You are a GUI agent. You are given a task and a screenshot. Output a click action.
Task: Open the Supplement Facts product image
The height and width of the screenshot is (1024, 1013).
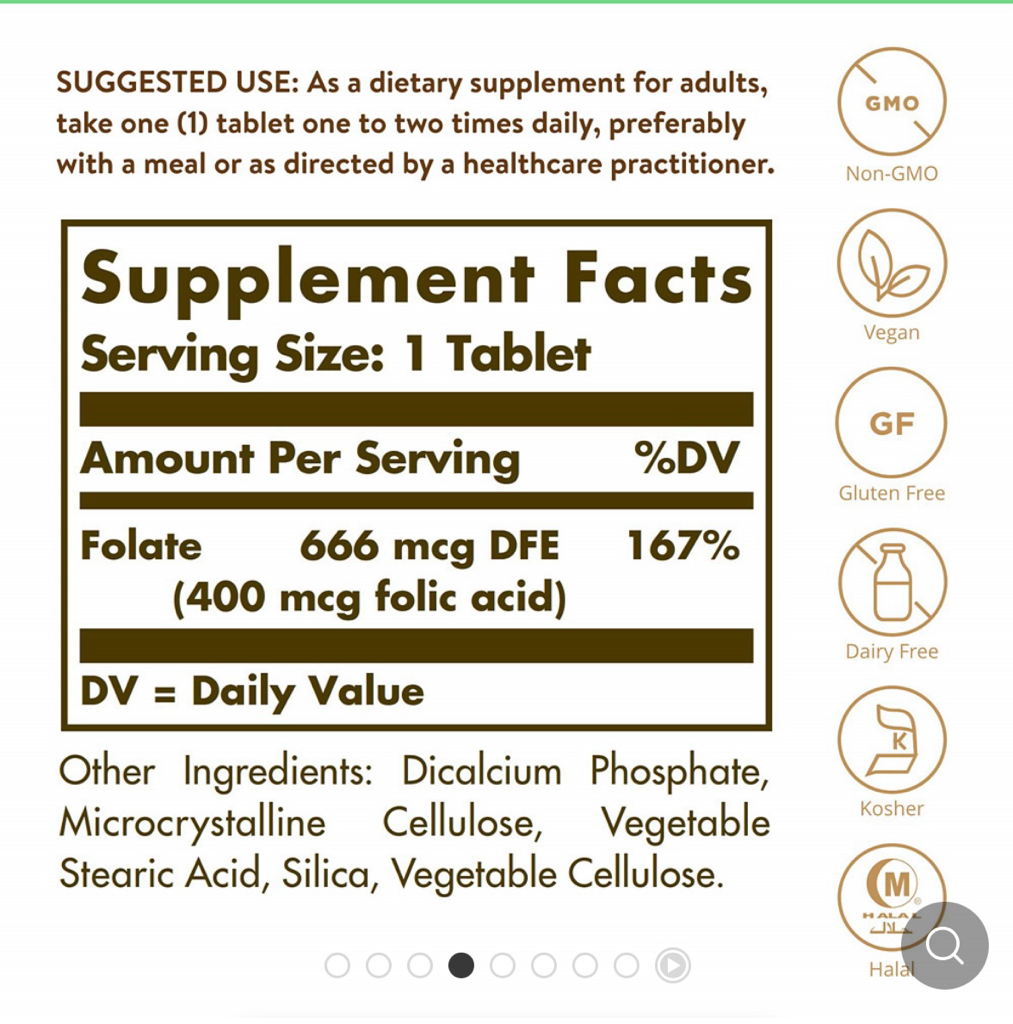click(416, 476)
